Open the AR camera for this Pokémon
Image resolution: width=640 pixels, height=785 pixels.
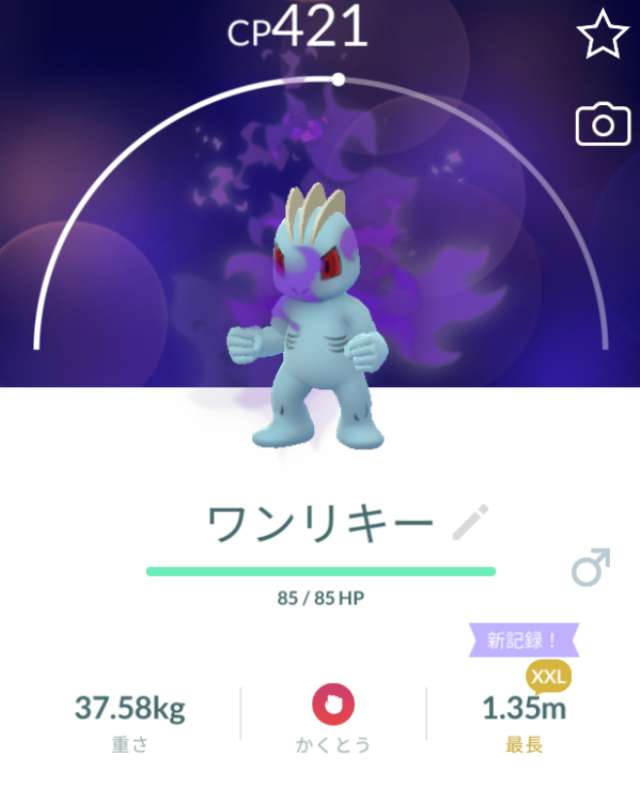coord(602,125)
